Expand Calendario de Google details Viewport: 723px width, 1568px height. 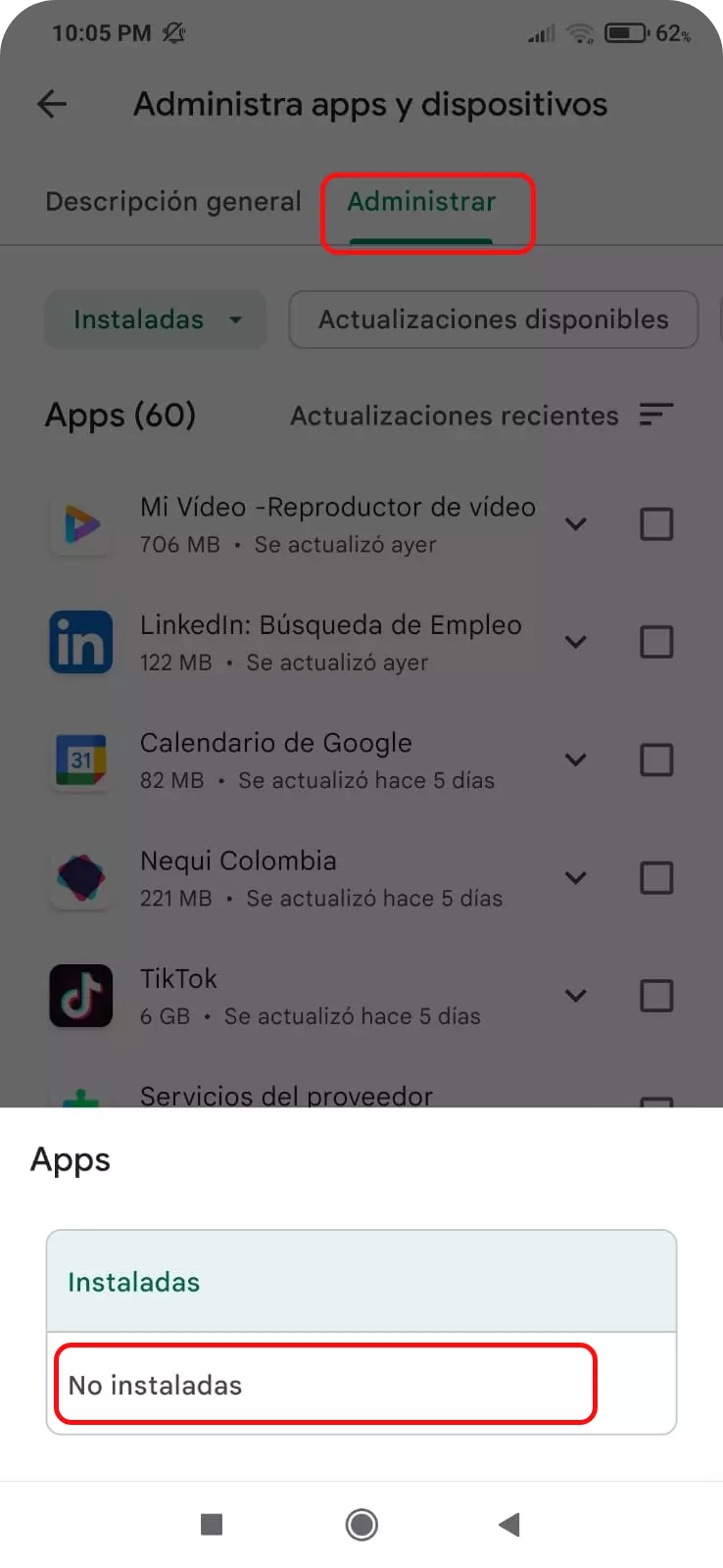(x=576, y=759)
